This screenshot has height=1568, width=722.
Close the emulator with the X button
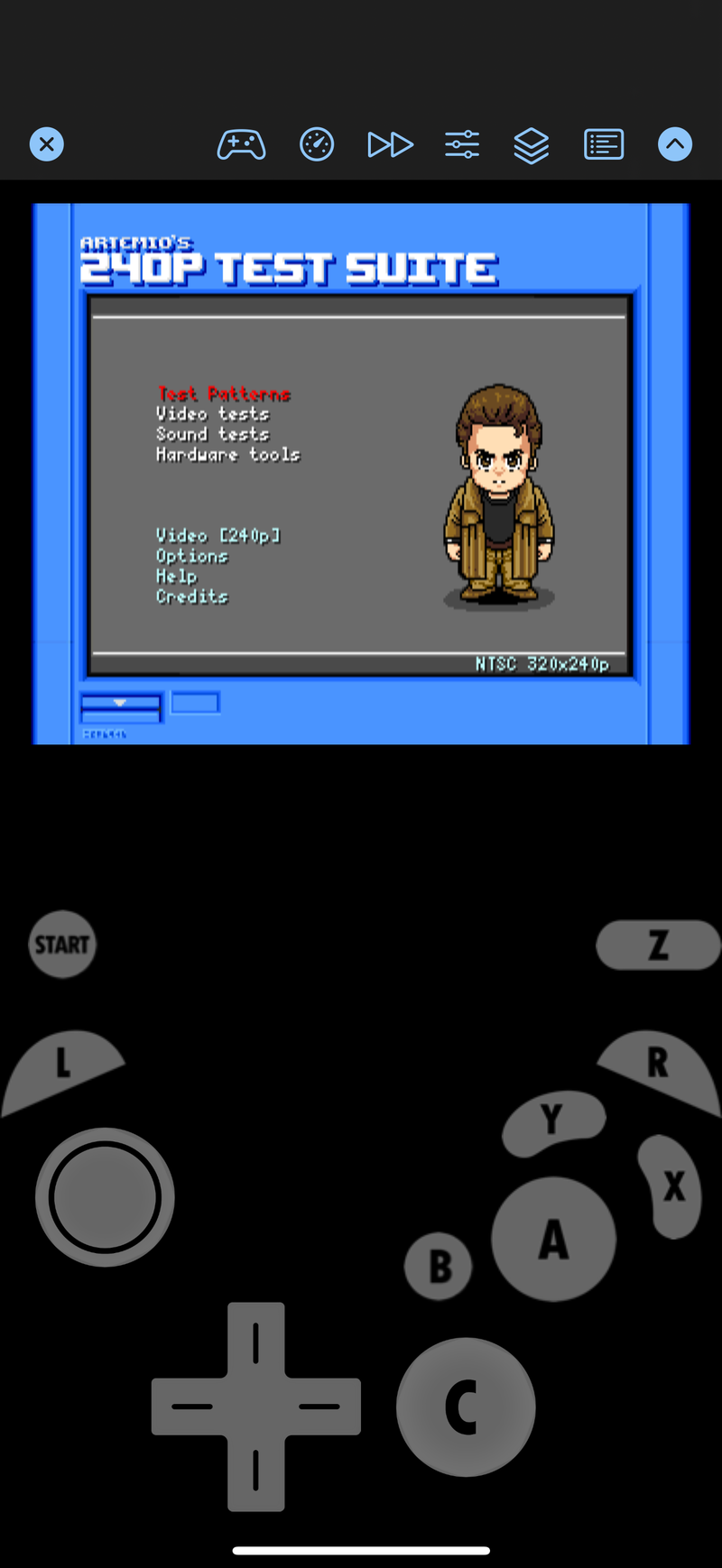(47, 144)
